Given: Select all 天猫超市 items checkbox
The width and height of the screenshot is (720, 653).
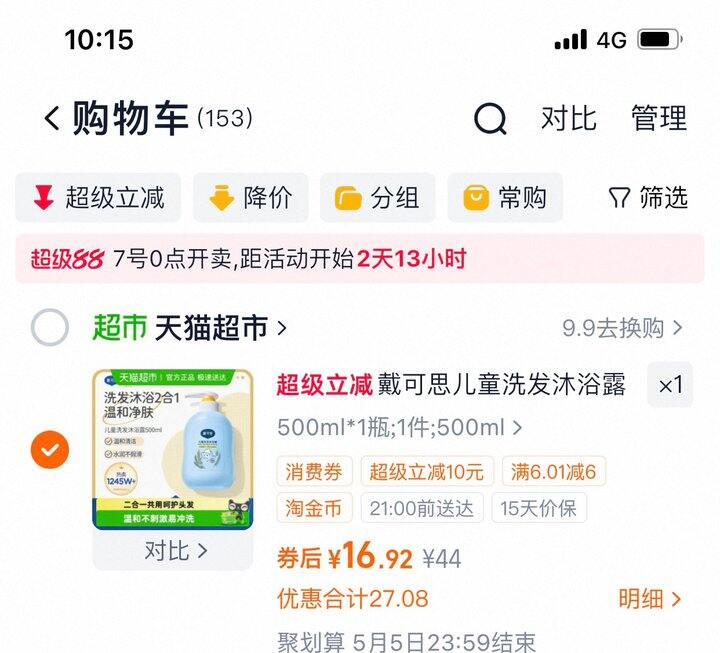Looking at the screenshot, I should click(x=50, y=327).
